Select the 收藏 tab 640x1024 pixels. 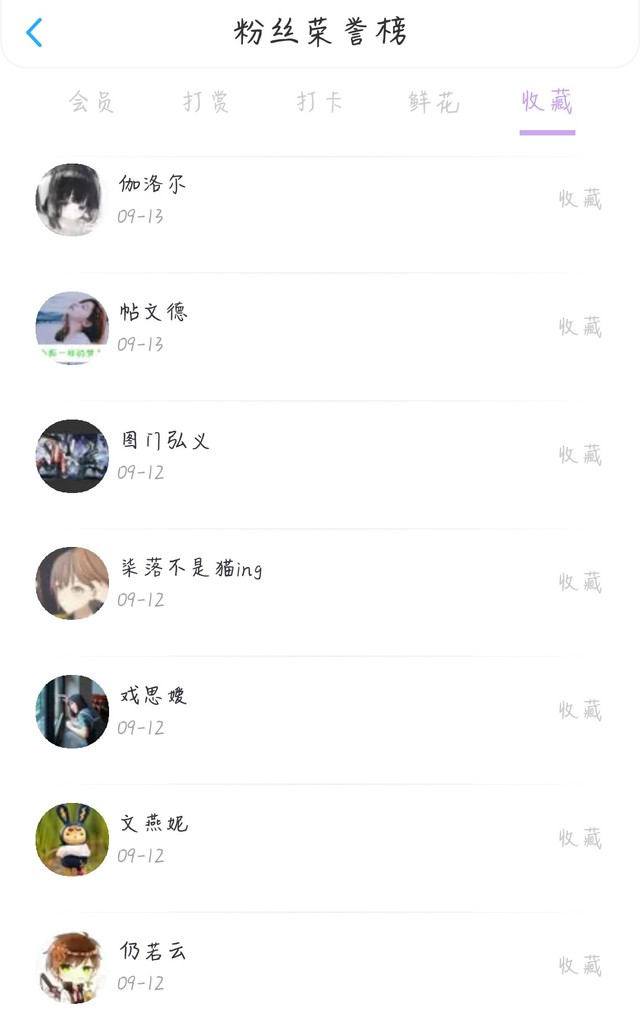(x=547, y=102)
